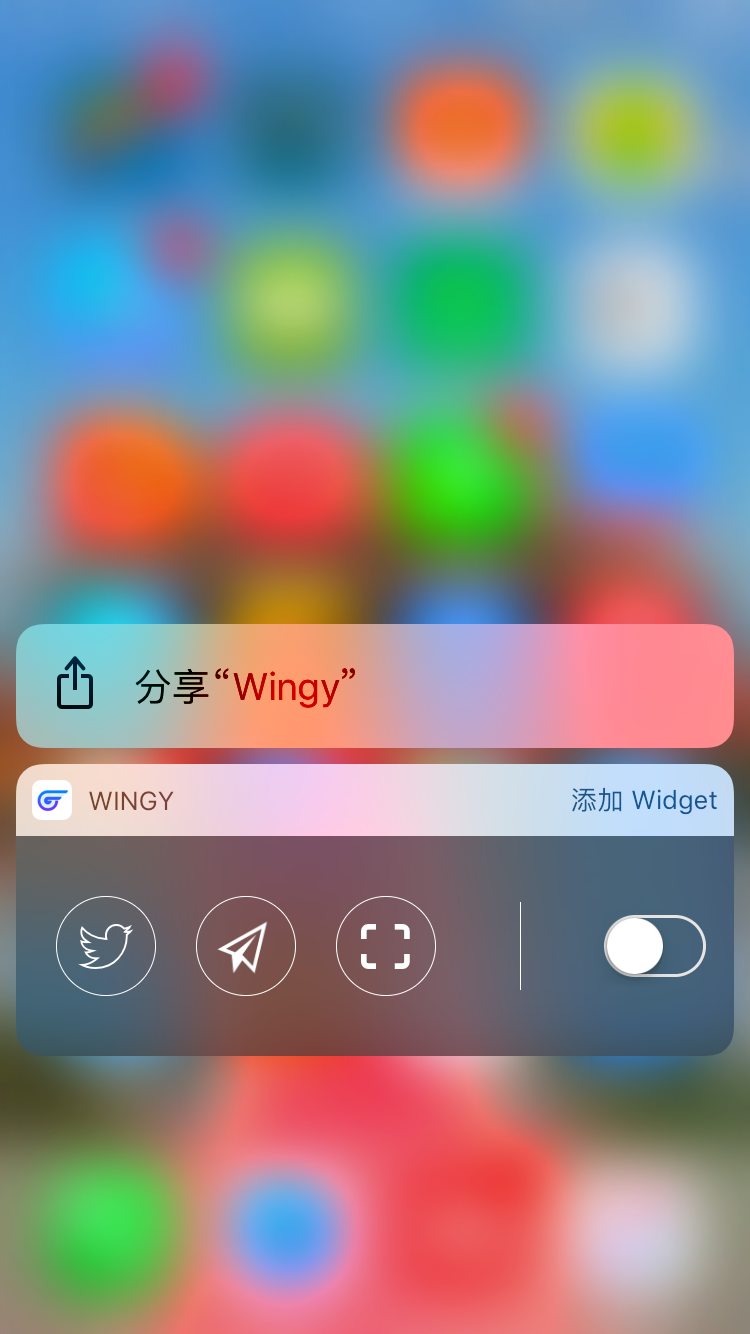Tap the 添加 Widget link
Viewport: 750px width, 1334px height.
(644, 800)
